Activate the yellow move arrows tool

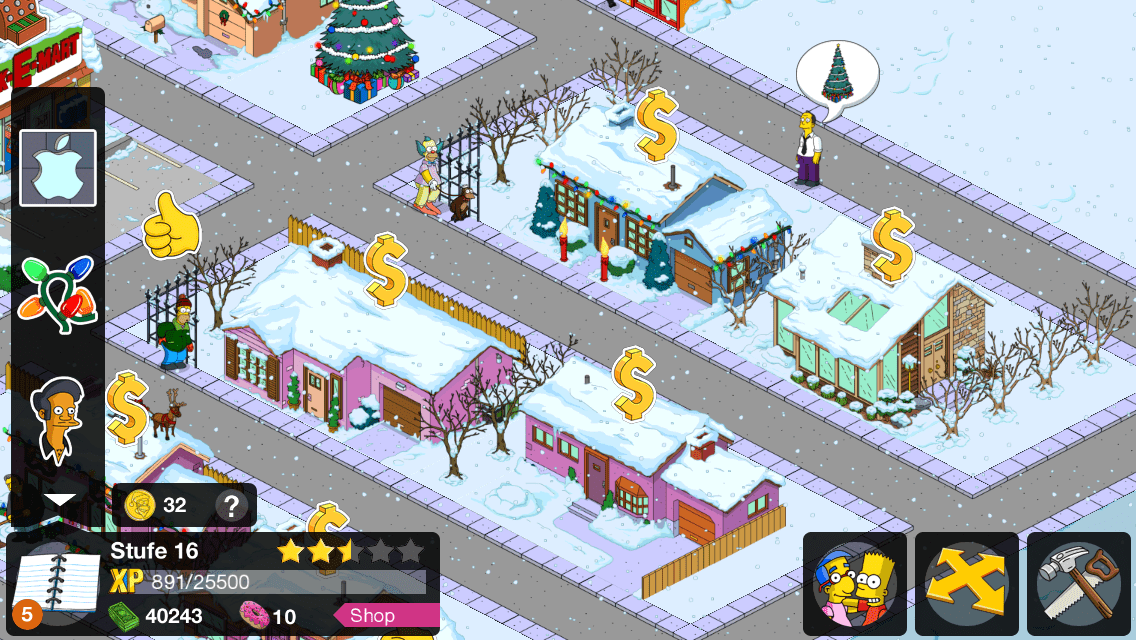coord(967,583)
